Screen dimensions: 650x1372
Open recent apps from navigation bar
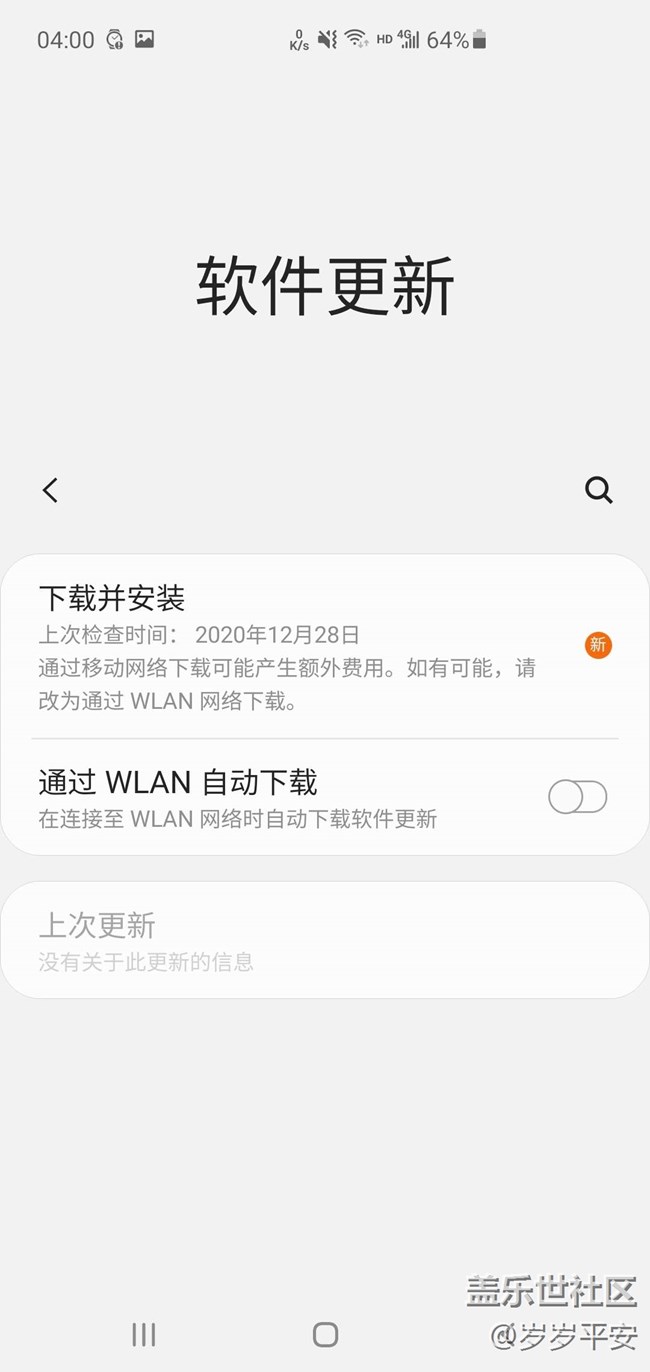click(144, 1334)
